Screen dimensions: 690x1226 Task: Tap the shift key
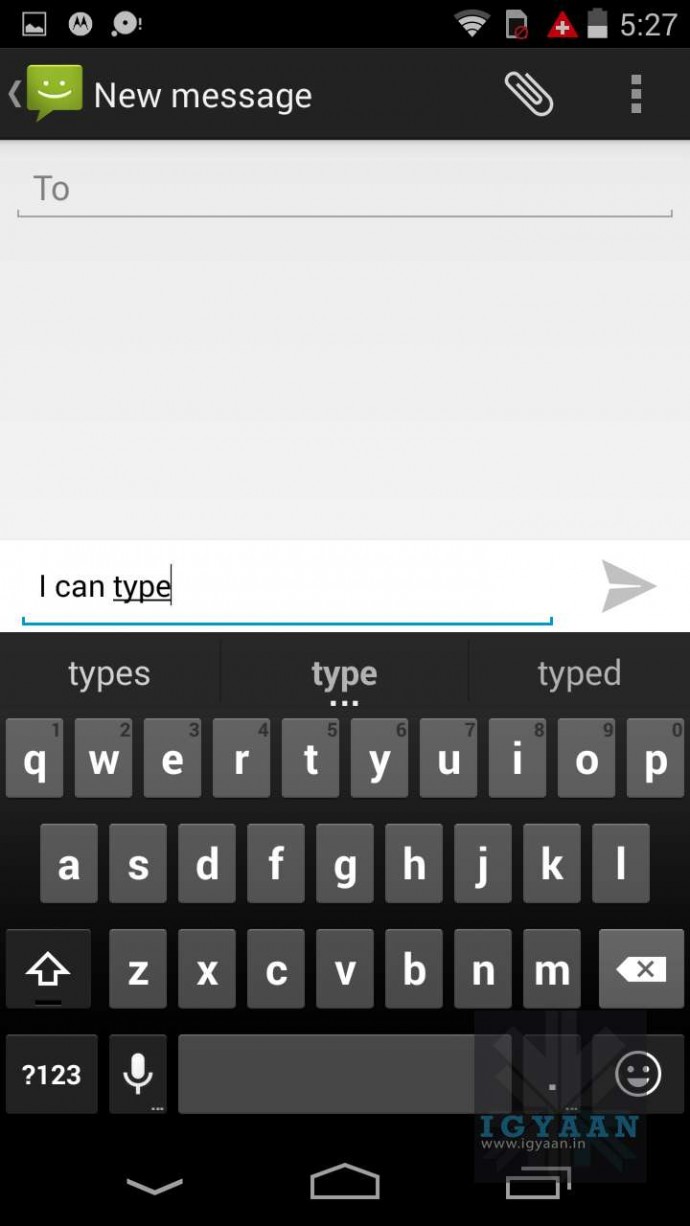pos(48,969)
